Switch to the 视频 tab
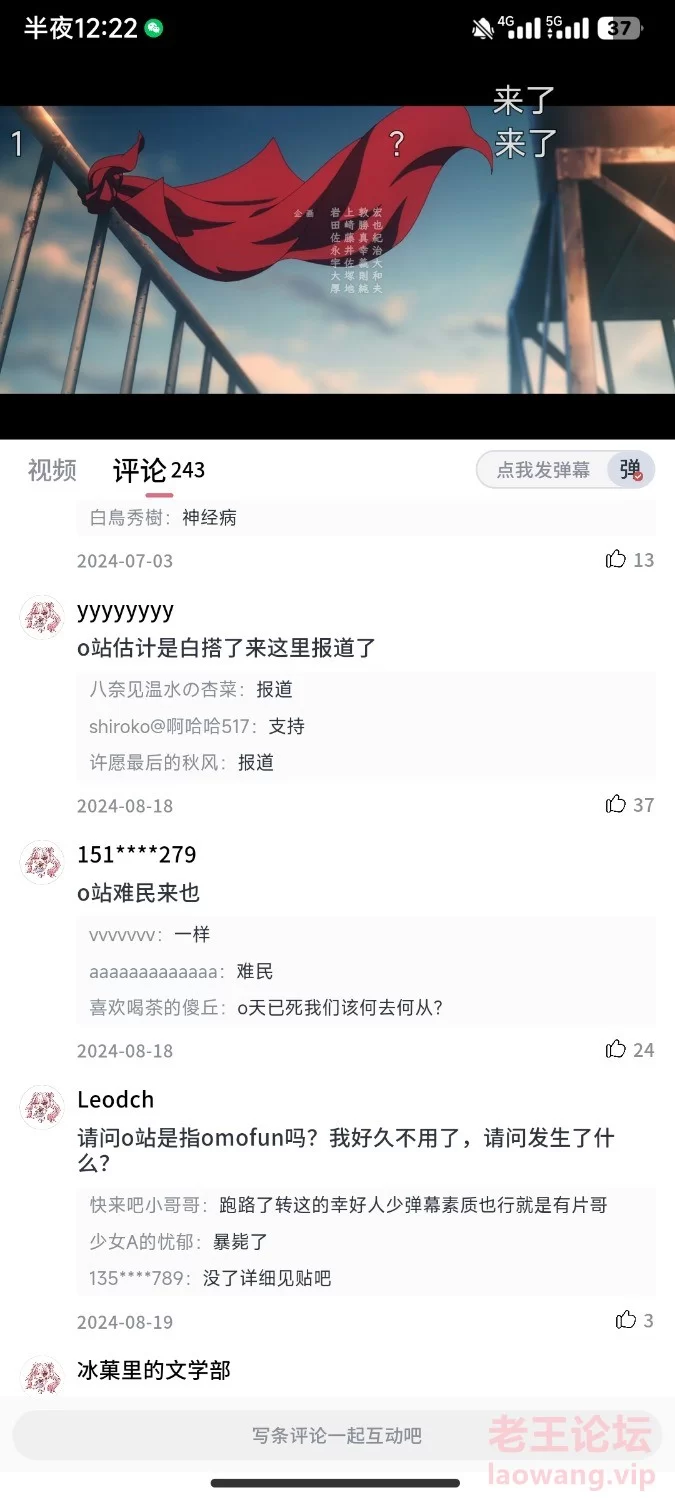Image resolution: width=675 pixels, height=1500 pixels. coord(52,470)
